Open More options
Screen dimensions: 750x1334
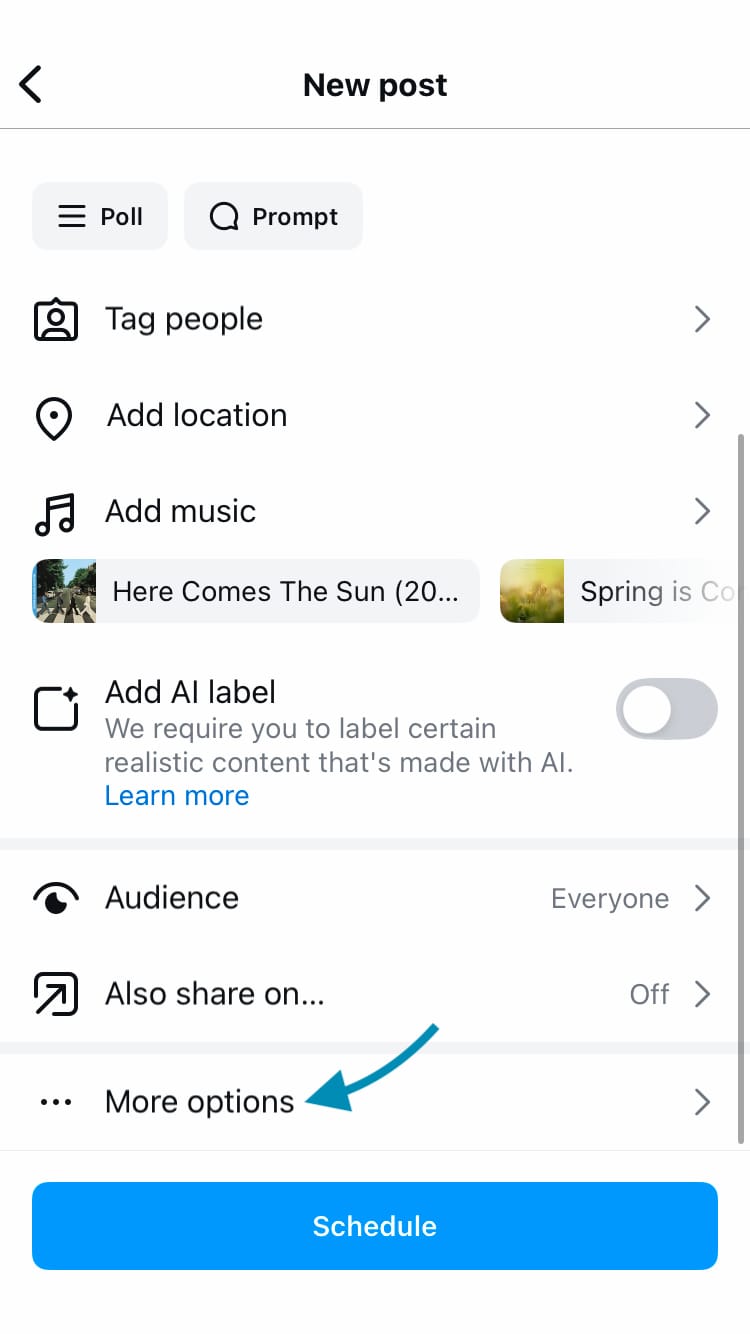375,1102
